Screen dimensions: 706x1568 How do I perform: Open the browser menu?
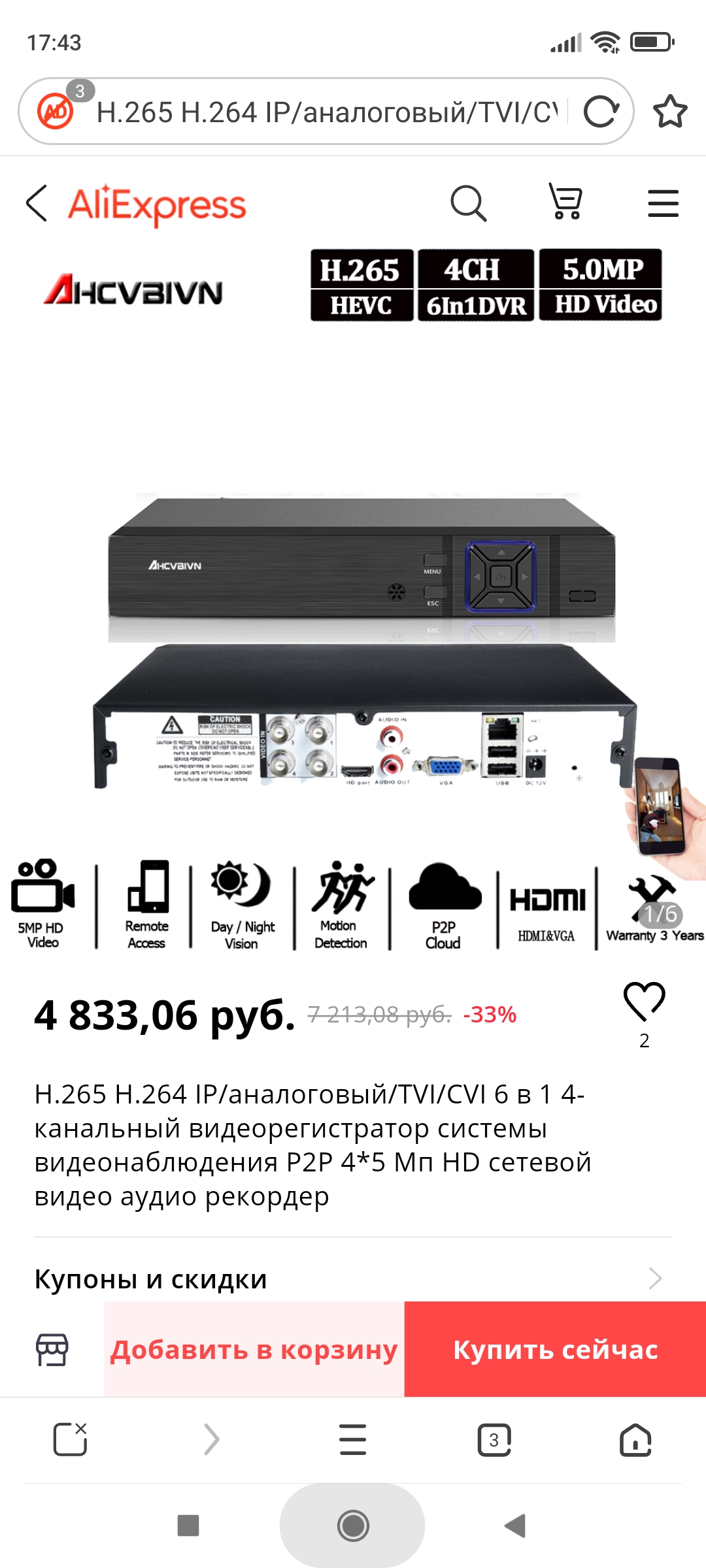[x=353, y=1439]
